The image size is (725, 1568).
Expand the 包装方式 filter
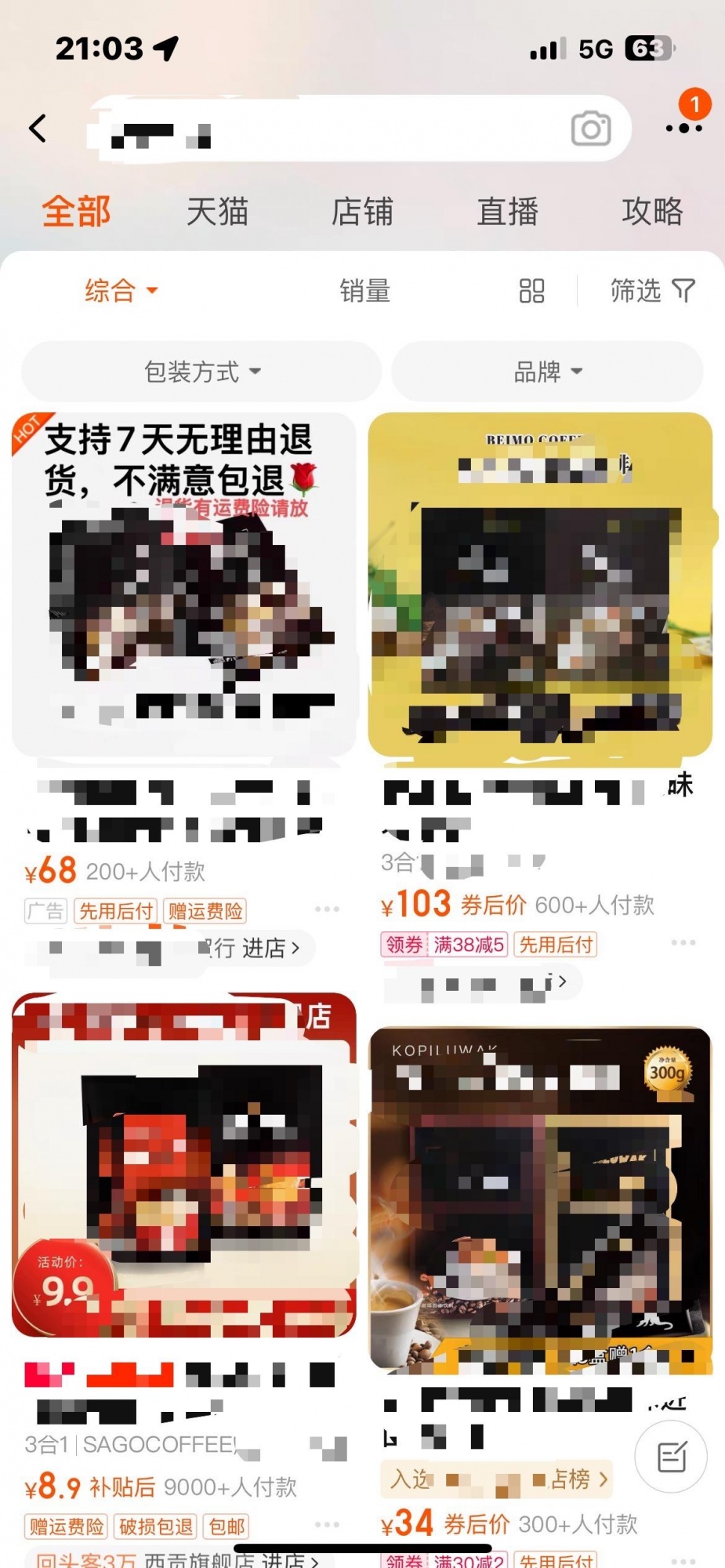201,372
